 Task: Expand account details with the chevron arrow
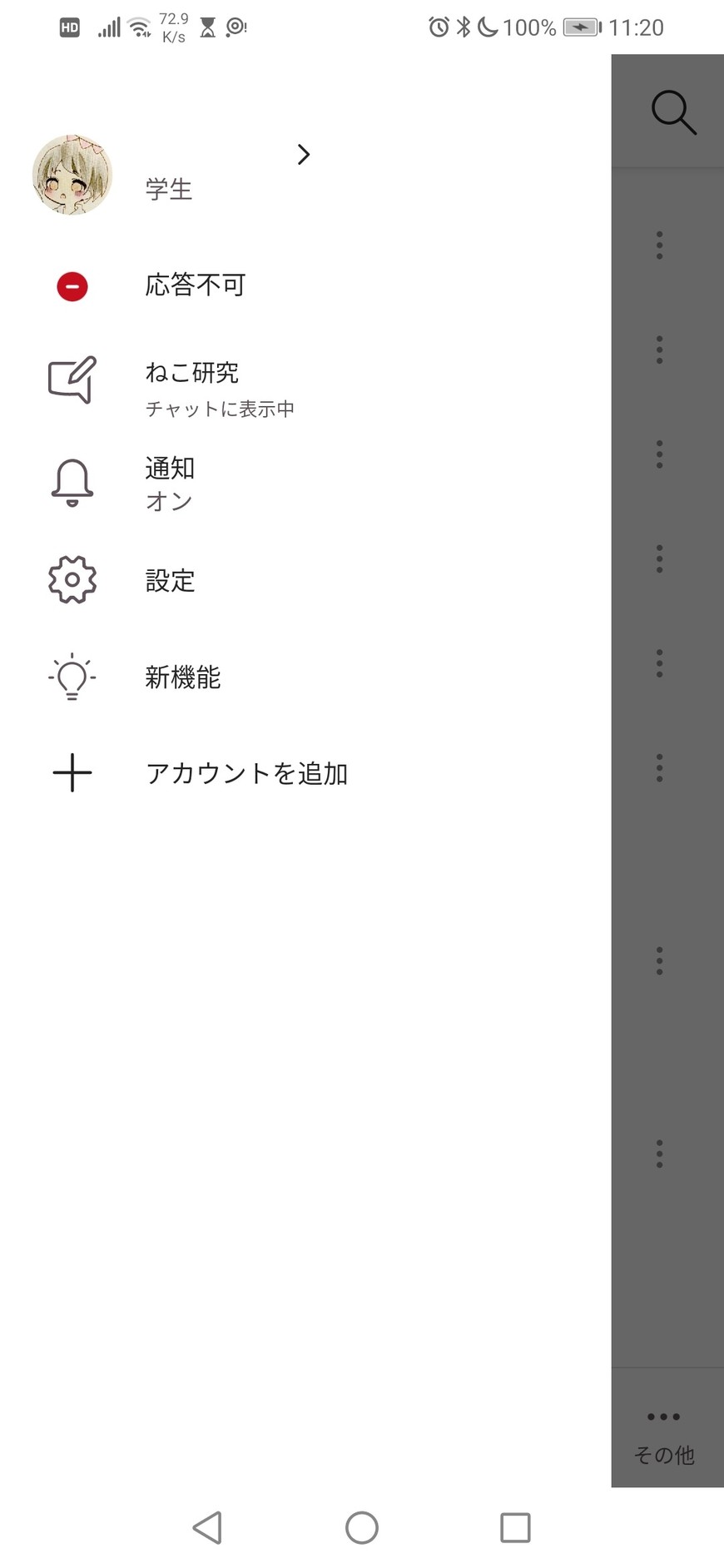click(304, 155)
